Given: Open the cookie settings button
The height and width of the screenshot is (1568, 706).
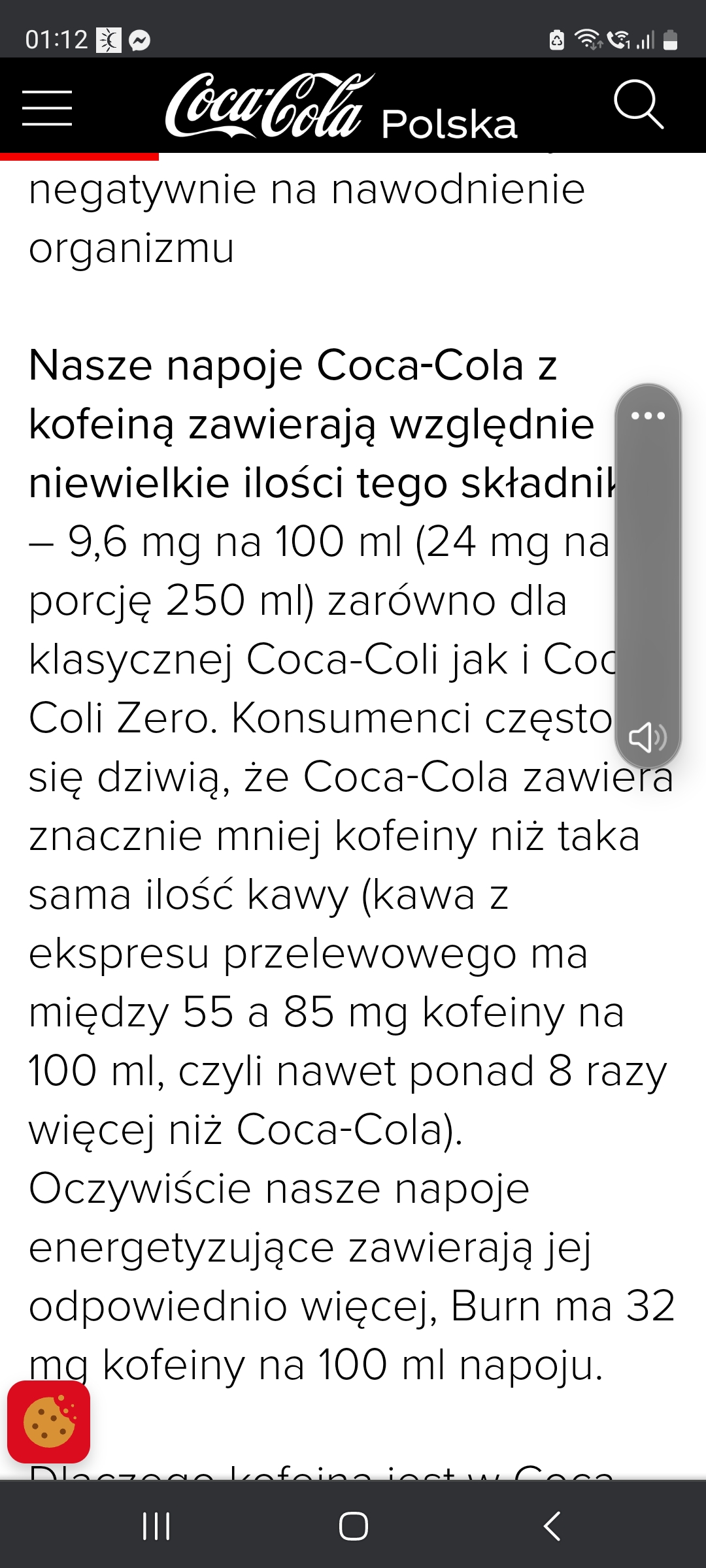Looking at the screenshot, I should pyautogui.click(x=49, y=1422).
